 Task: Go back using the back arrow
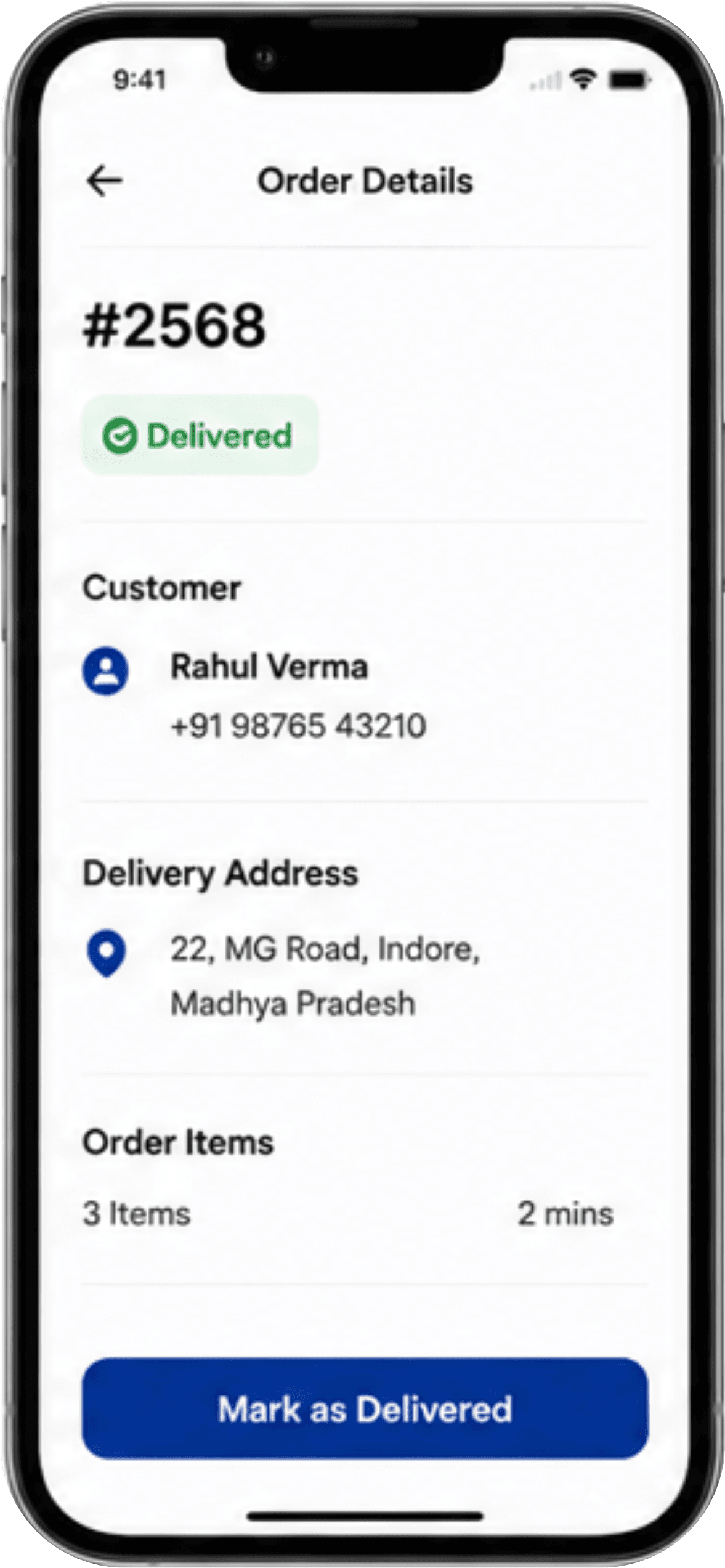[105, 181]
